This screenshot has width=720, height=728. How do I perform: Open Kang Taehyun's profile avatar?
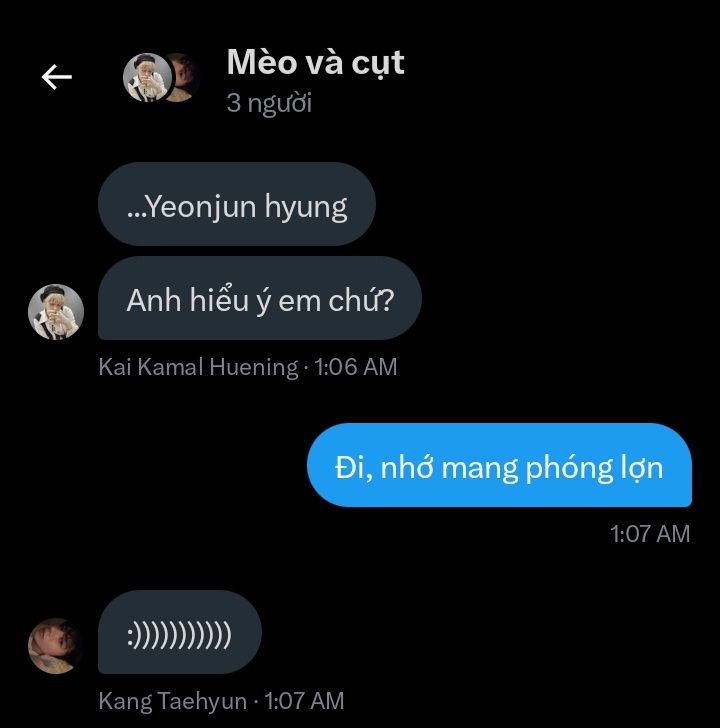(55, 645)
